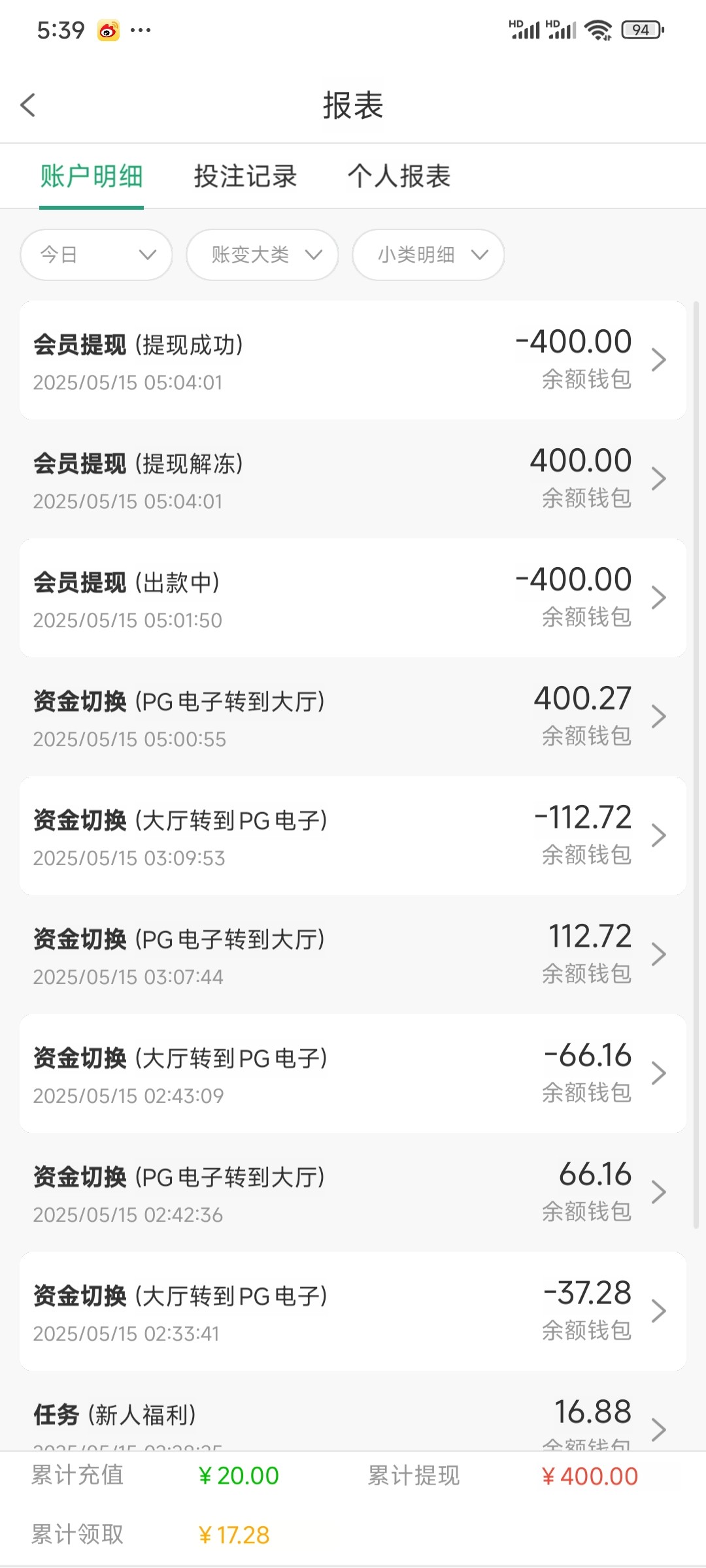Viewport: 706px width, 1568px height.
Task: Switch to the 投注记录 tab
Action: (245, 176)
